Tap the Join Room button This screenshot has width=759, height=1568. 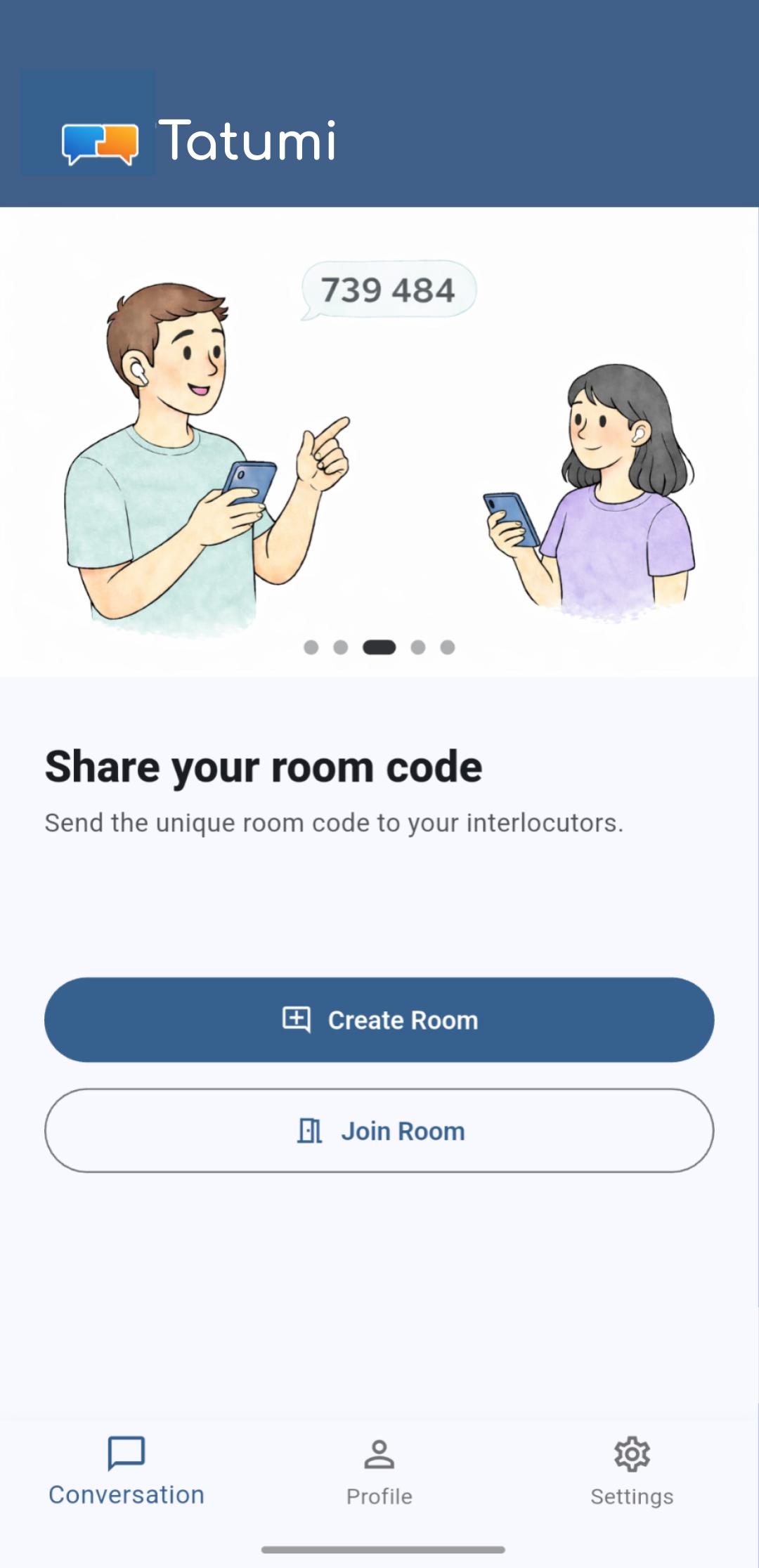(x=379, y=1130)
